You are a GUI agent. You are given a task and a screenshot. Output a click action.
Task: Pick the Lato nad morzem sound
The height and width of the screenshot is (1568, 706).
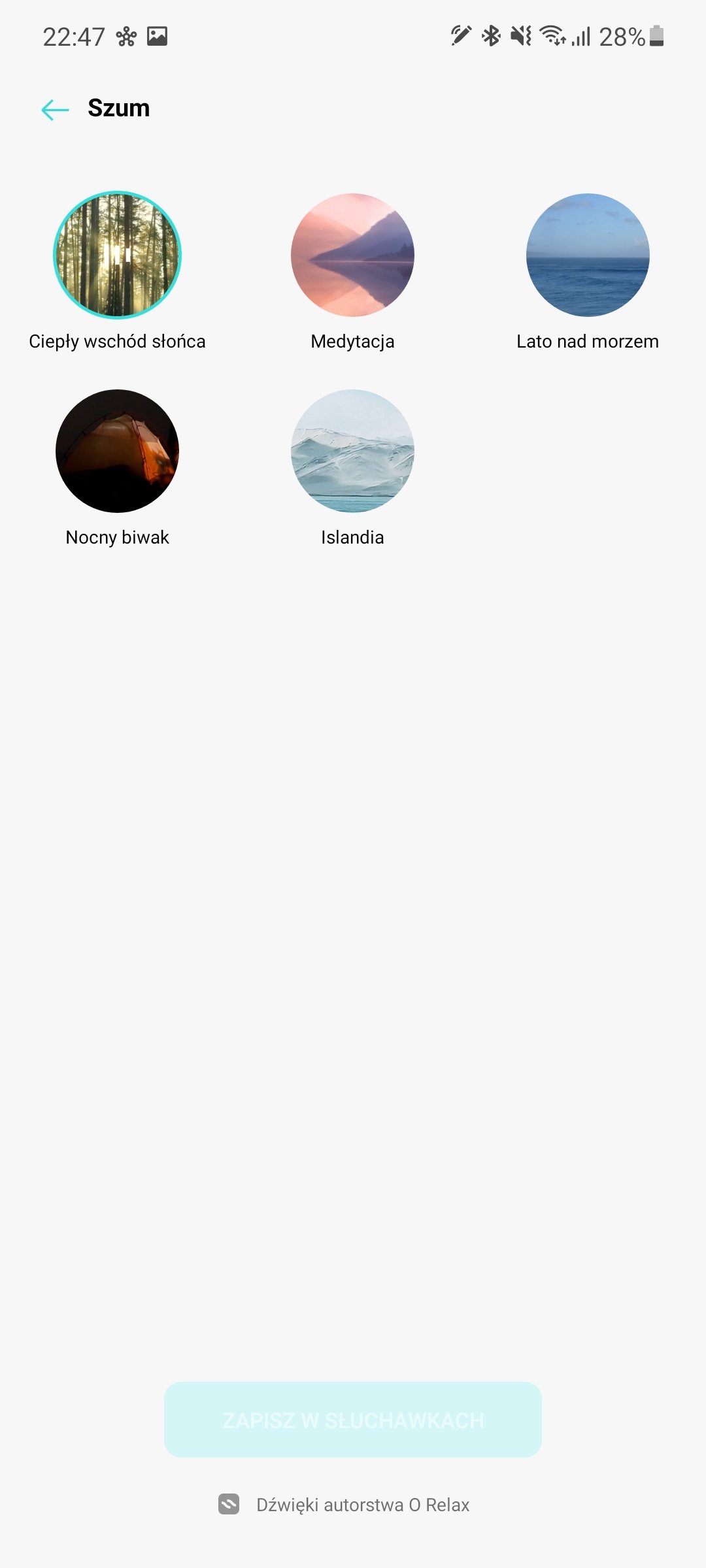pyautogui.click(x=588, y=255)
